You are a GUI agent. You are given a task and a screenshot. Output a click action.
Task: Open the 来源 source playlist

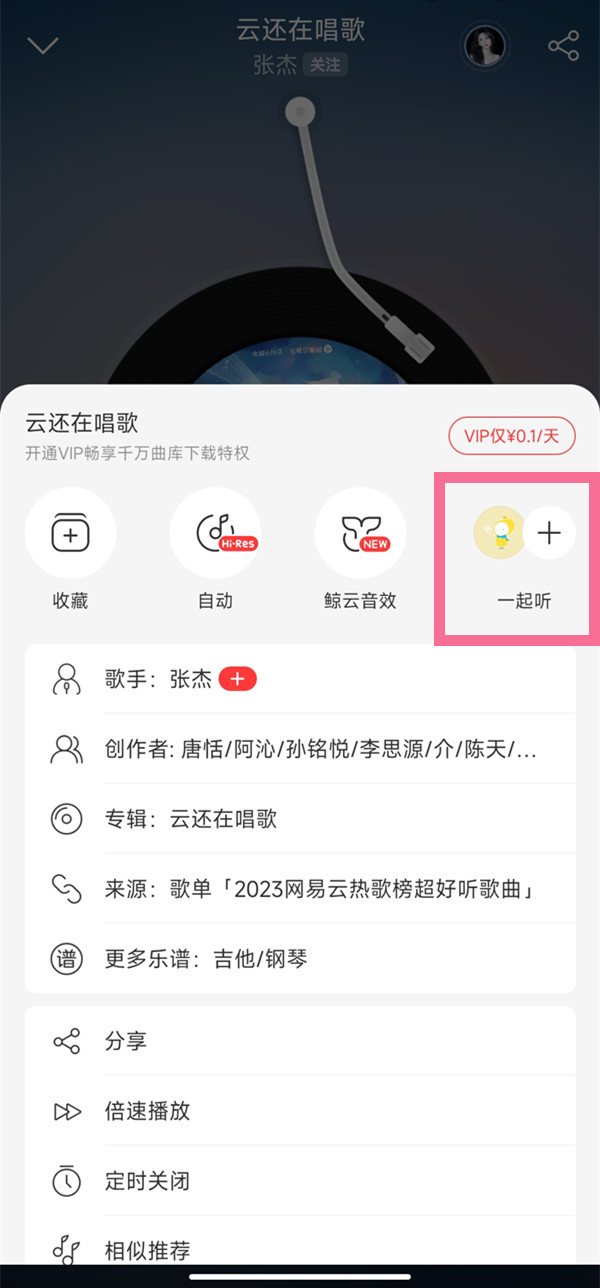[300, 889]
